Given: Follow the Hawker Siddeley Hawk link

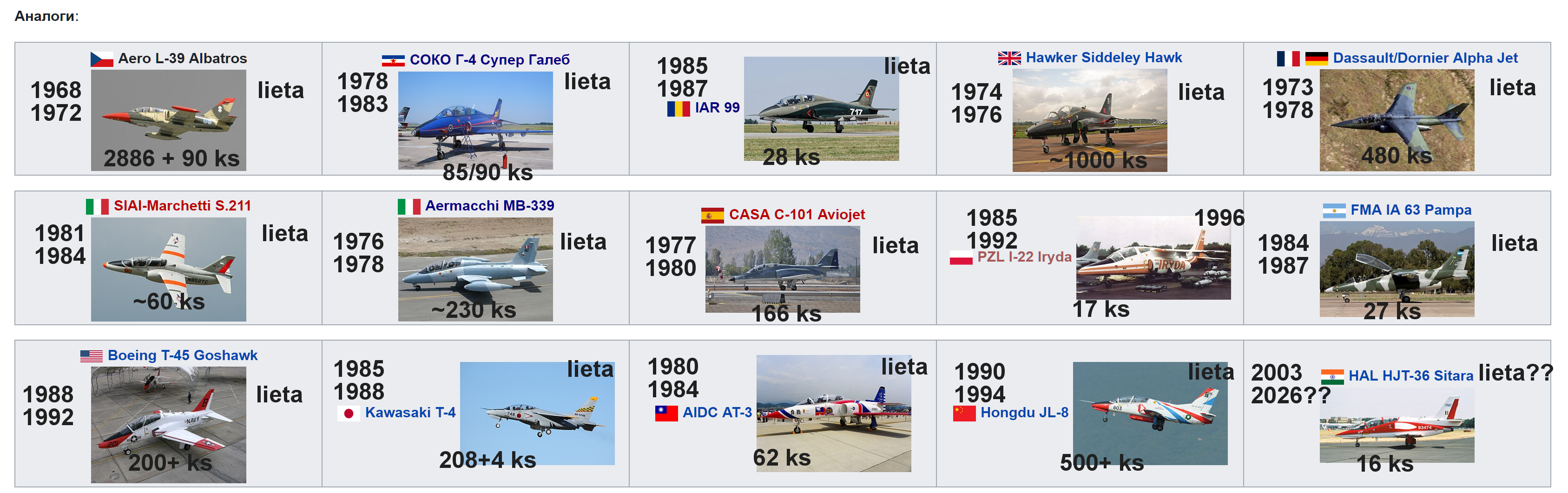Looking at the screenshot, I should pyautogui.click(x=1103, y=58).
